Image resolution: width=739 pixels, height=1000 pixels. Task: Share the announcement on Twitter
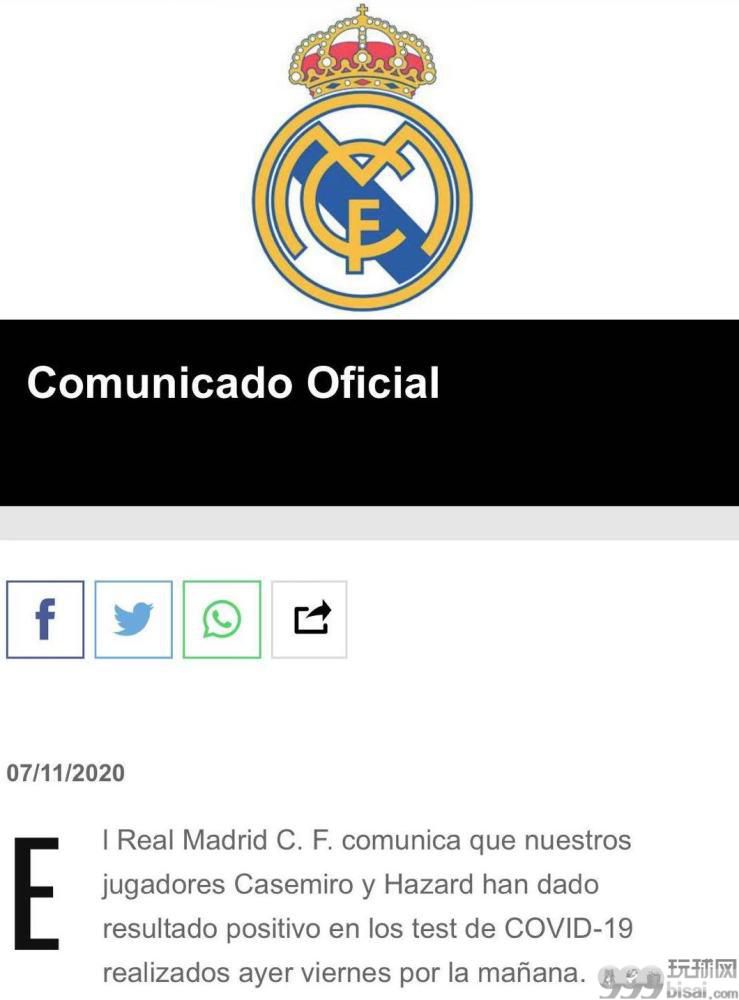(x=133, y=620)
